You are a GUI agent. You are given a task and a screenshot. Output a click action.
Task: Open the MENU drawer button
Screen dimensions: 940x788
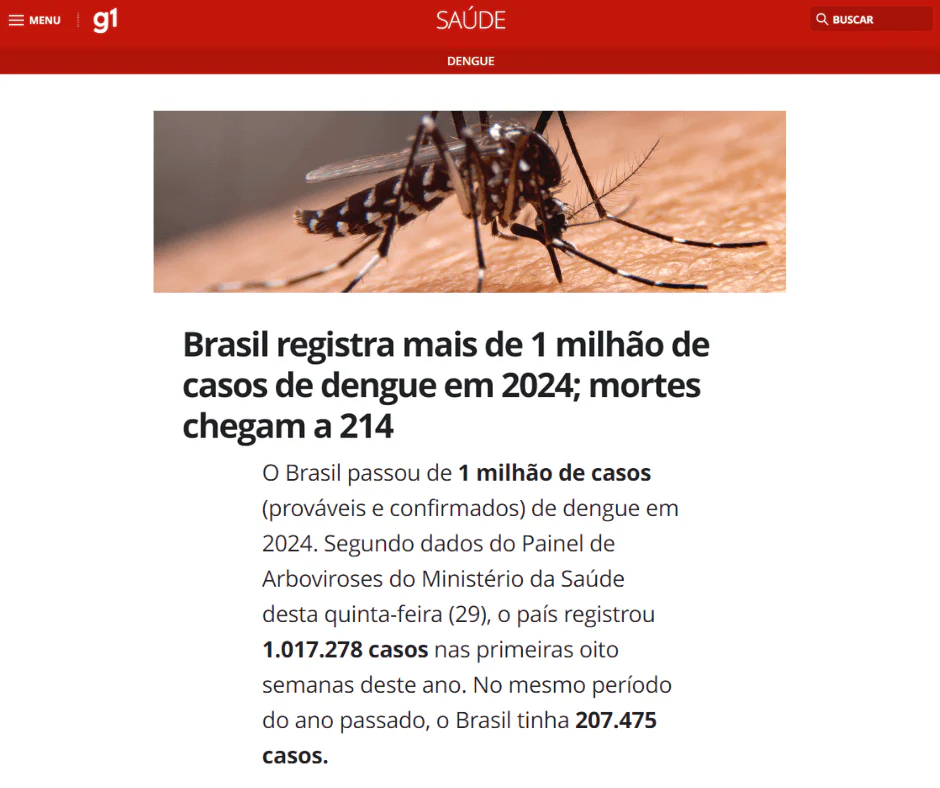coord(35,20)
